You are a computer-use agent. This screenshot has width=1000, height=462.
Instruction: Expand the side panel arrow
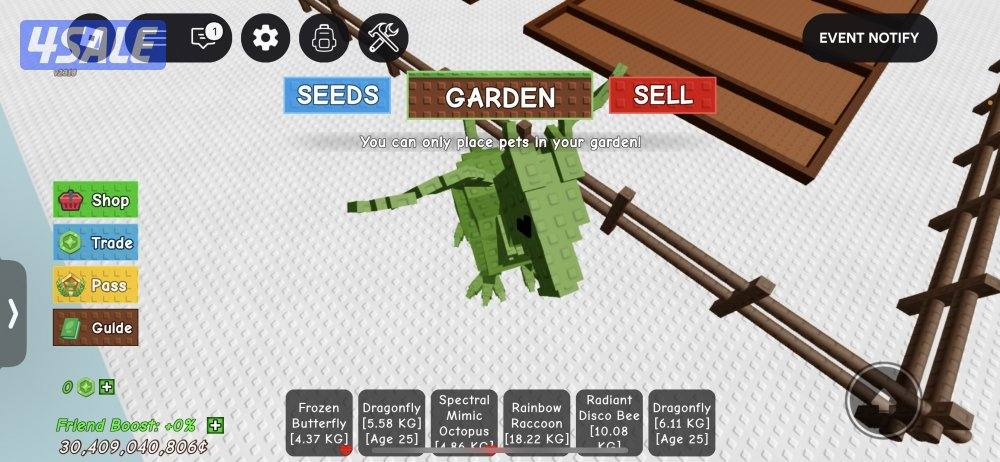coord(13,314)
